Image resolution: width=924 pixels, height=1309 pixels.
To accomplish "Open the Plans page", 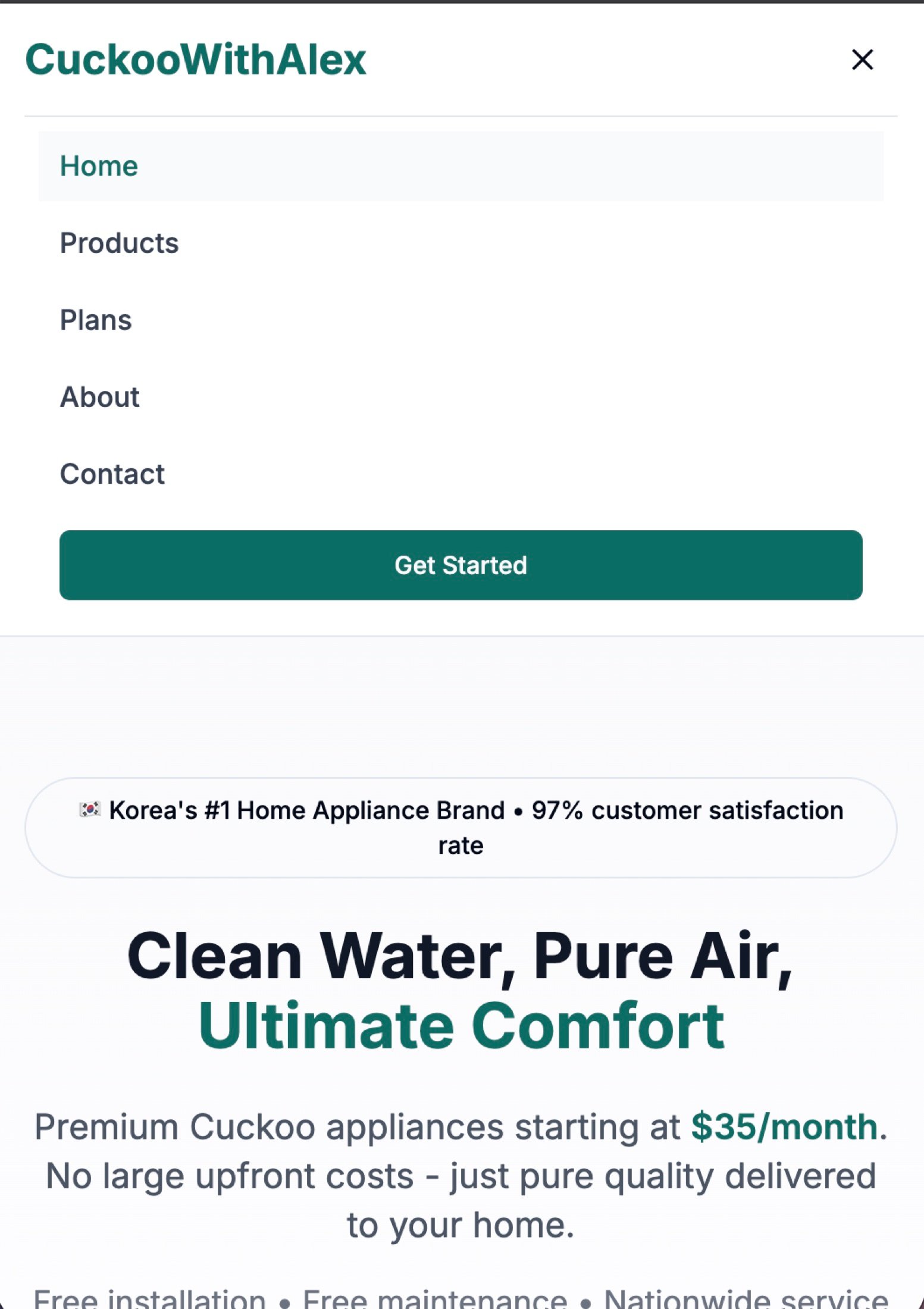I will coord(96,320).
